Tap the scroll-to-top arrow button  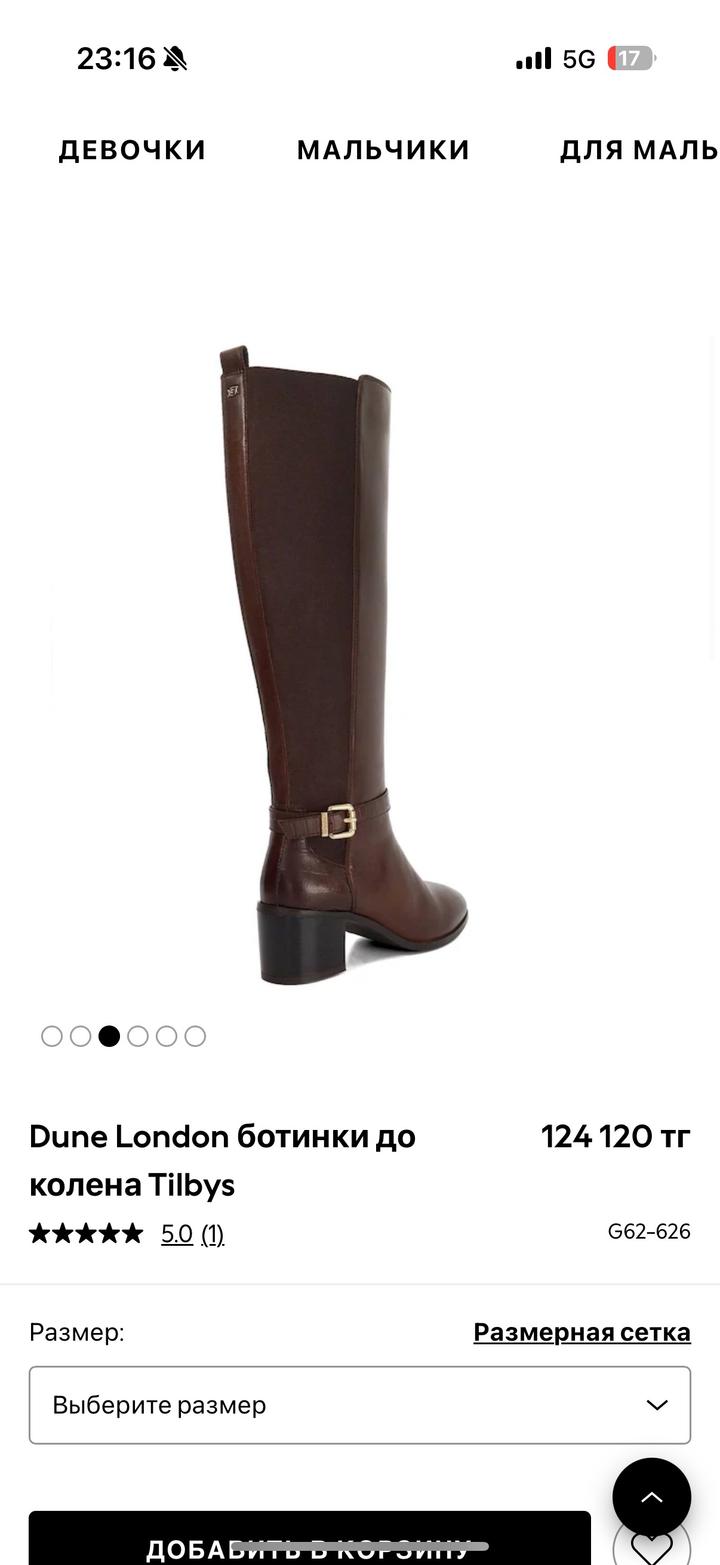[x=651, y=1497]
